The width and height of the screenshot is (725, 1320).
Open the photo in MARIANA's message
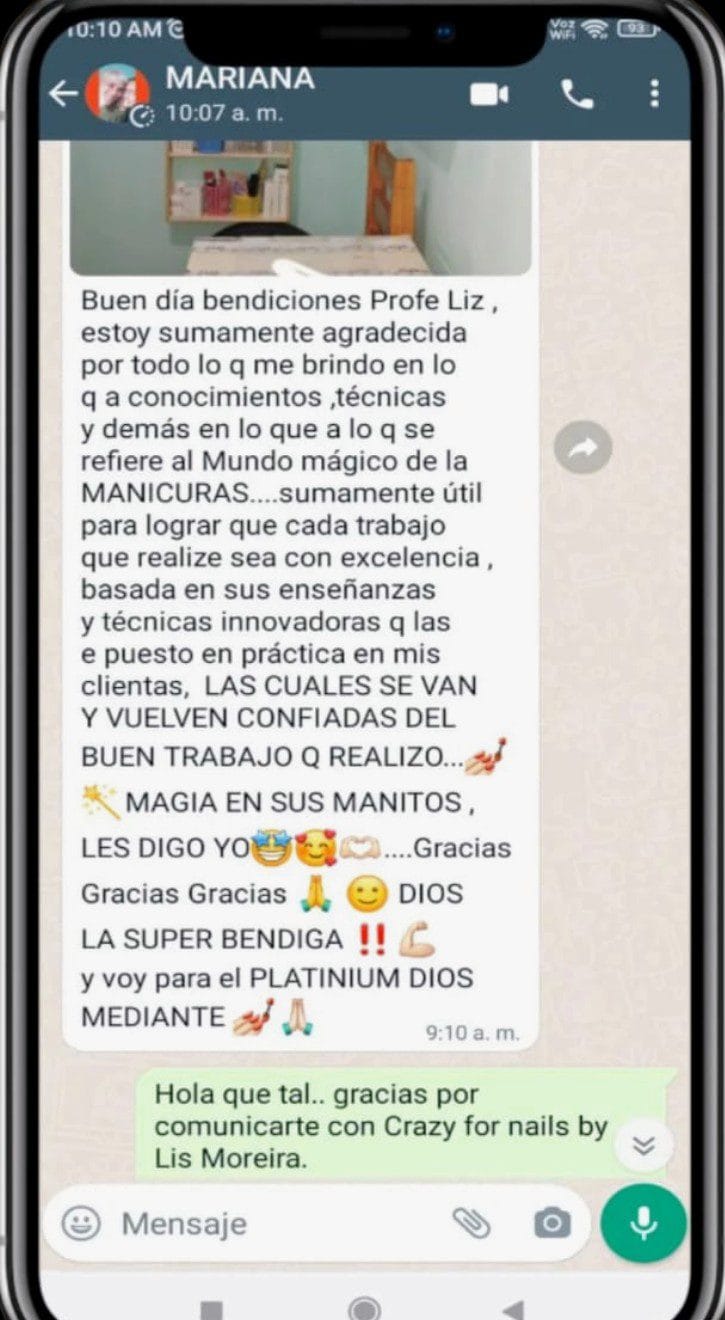[300, 207]
